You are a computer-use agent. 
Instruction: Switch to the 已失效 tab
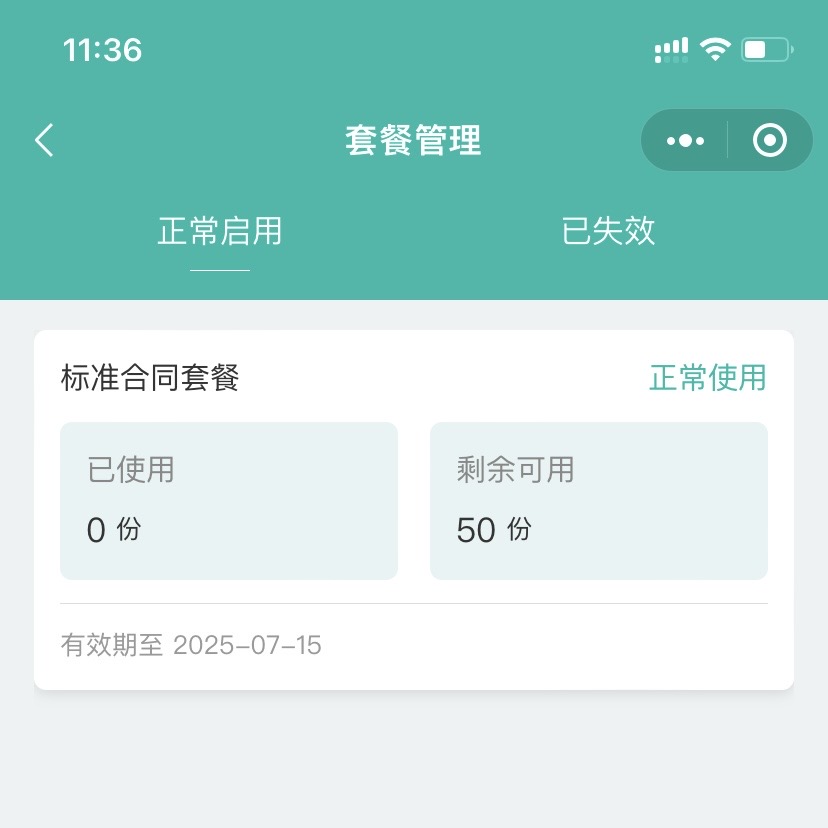click(608, 231)
